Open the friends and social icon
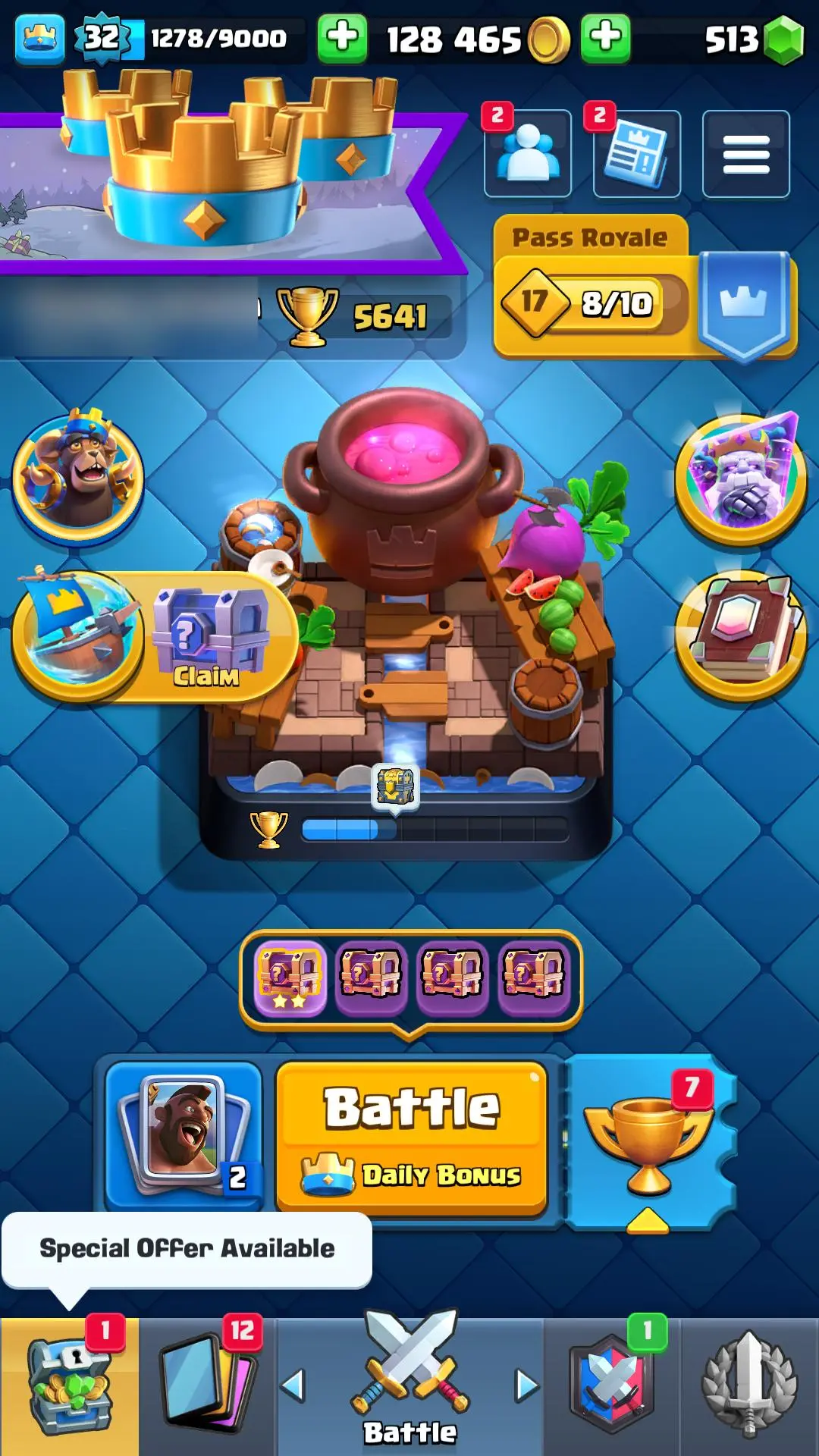 pos(528,154)
